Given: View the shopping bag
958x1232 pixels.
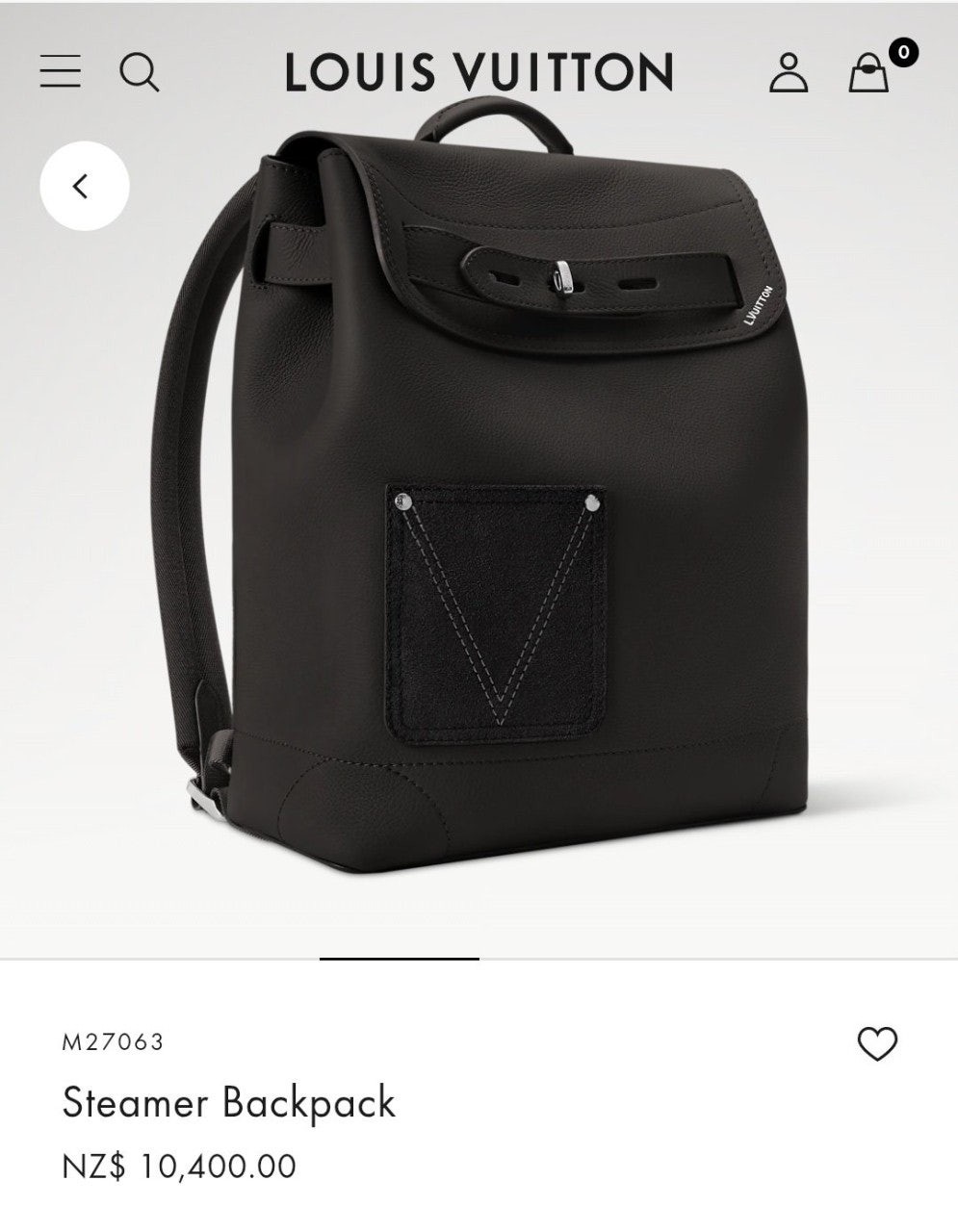Looking at the screenshot, I should click(868, 72).
